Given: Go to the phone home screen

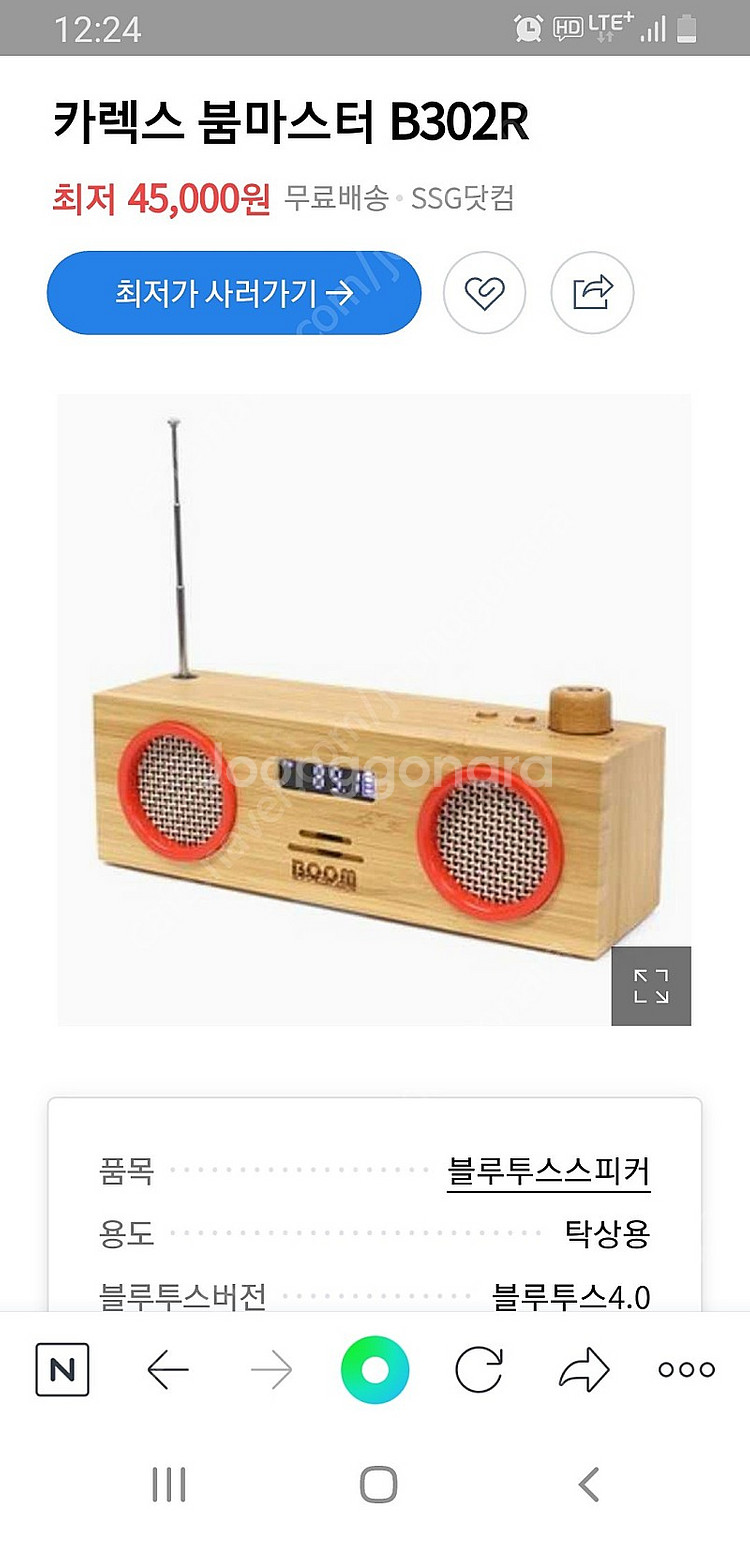Looking at the screenshot, I should coord(378,1485).
